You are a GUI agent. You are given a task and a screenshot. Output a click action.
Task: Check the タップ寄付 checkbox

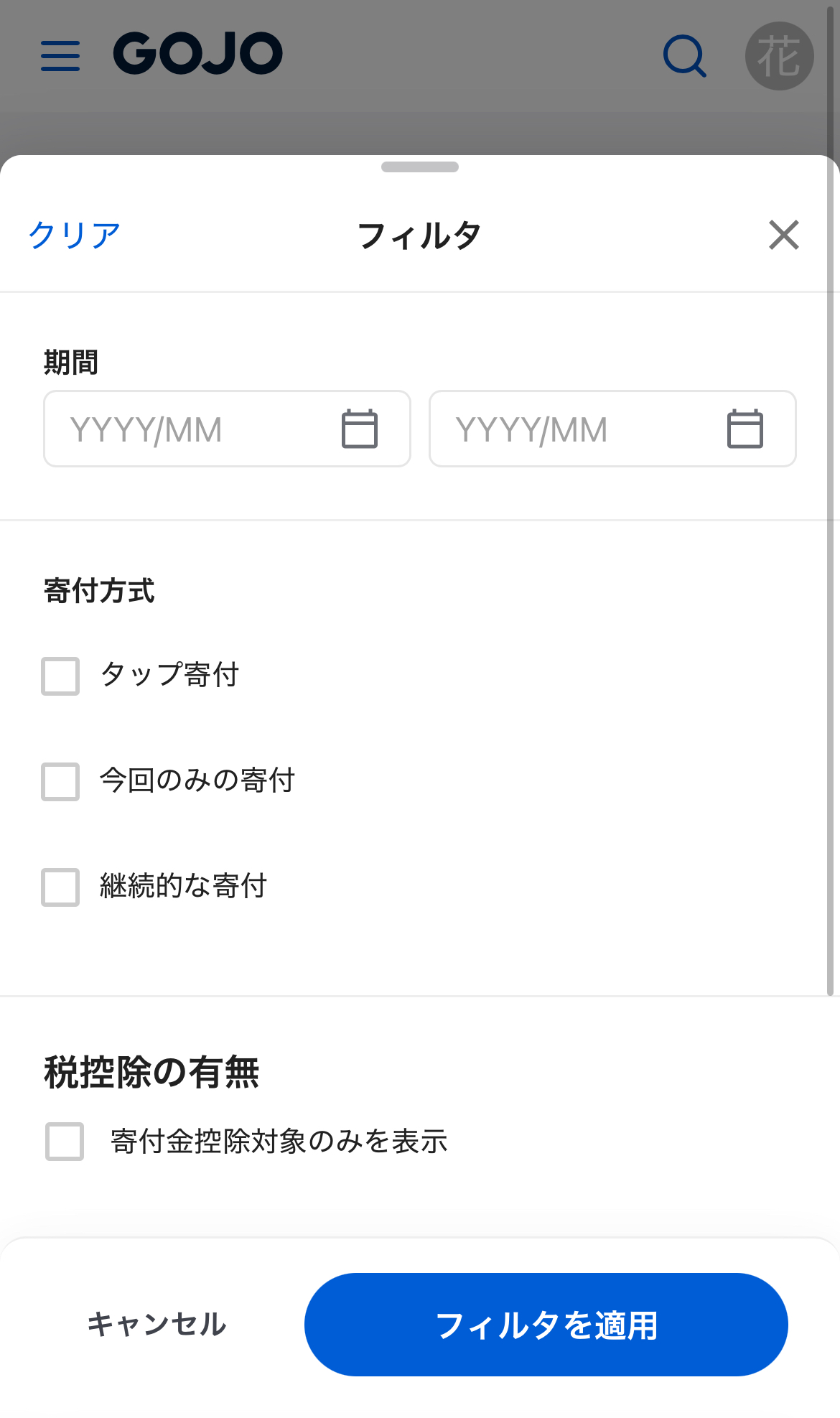(x=60, y=676)
